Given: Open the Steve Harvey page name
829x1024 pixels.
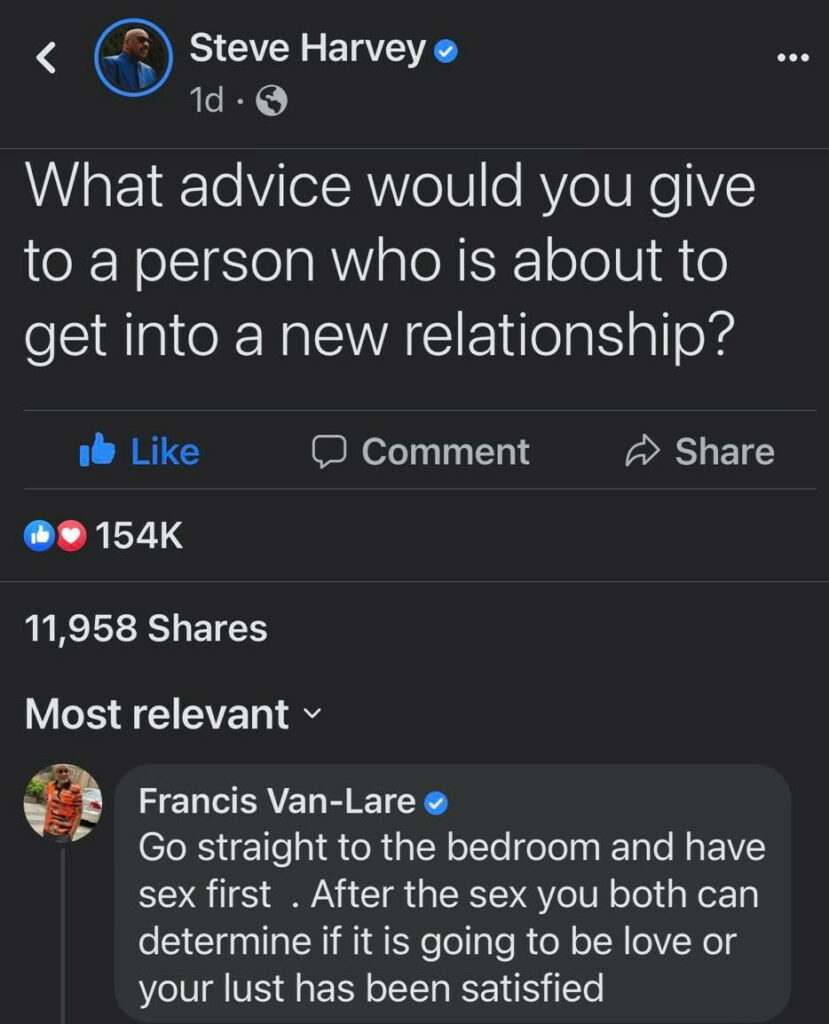Looking at the screenshot, I should pyautogui.click(x=307, y=48).
